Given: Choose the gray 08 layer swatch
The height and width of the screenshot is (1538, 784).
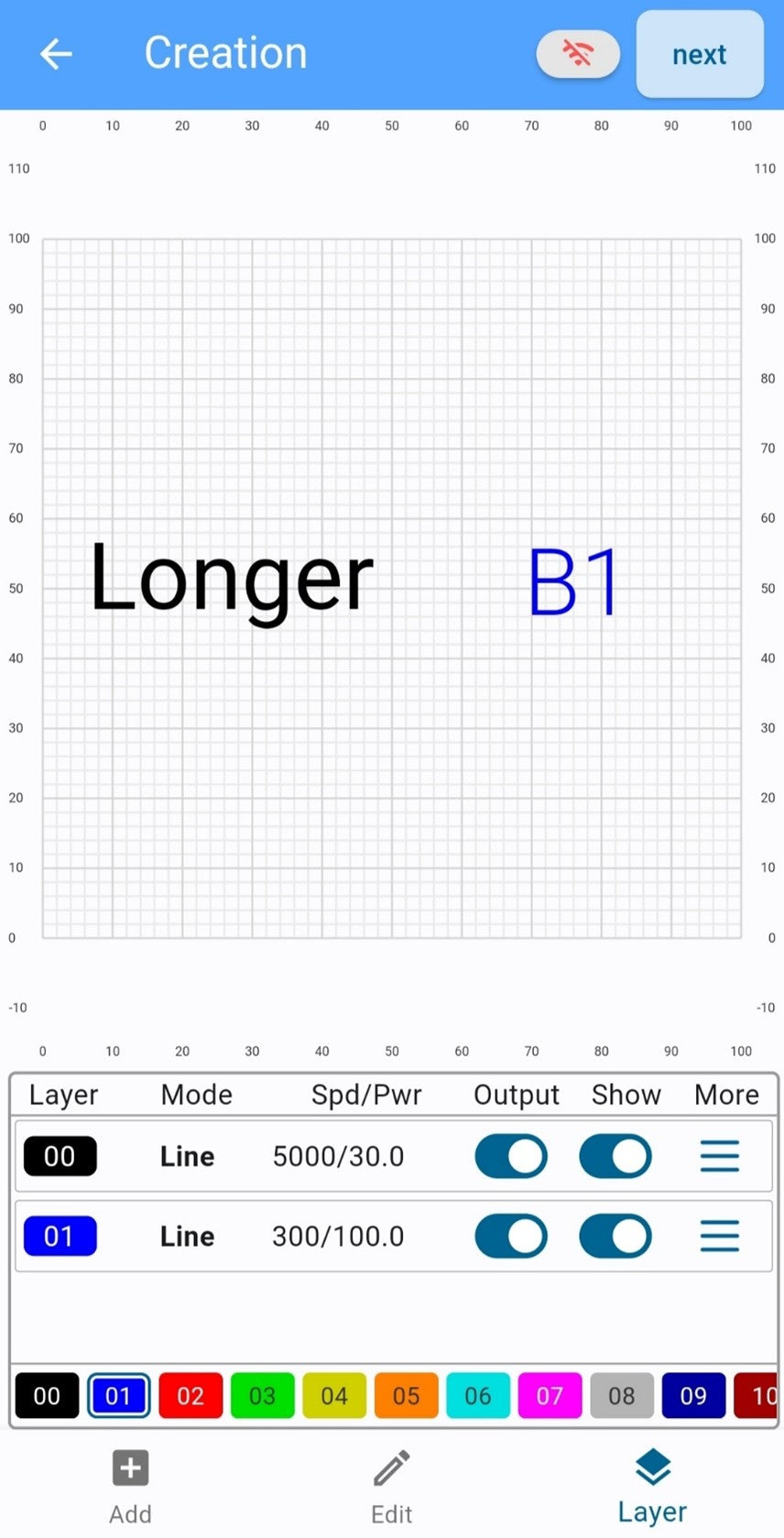Looking at the screenshot, I should [622, 1395].
